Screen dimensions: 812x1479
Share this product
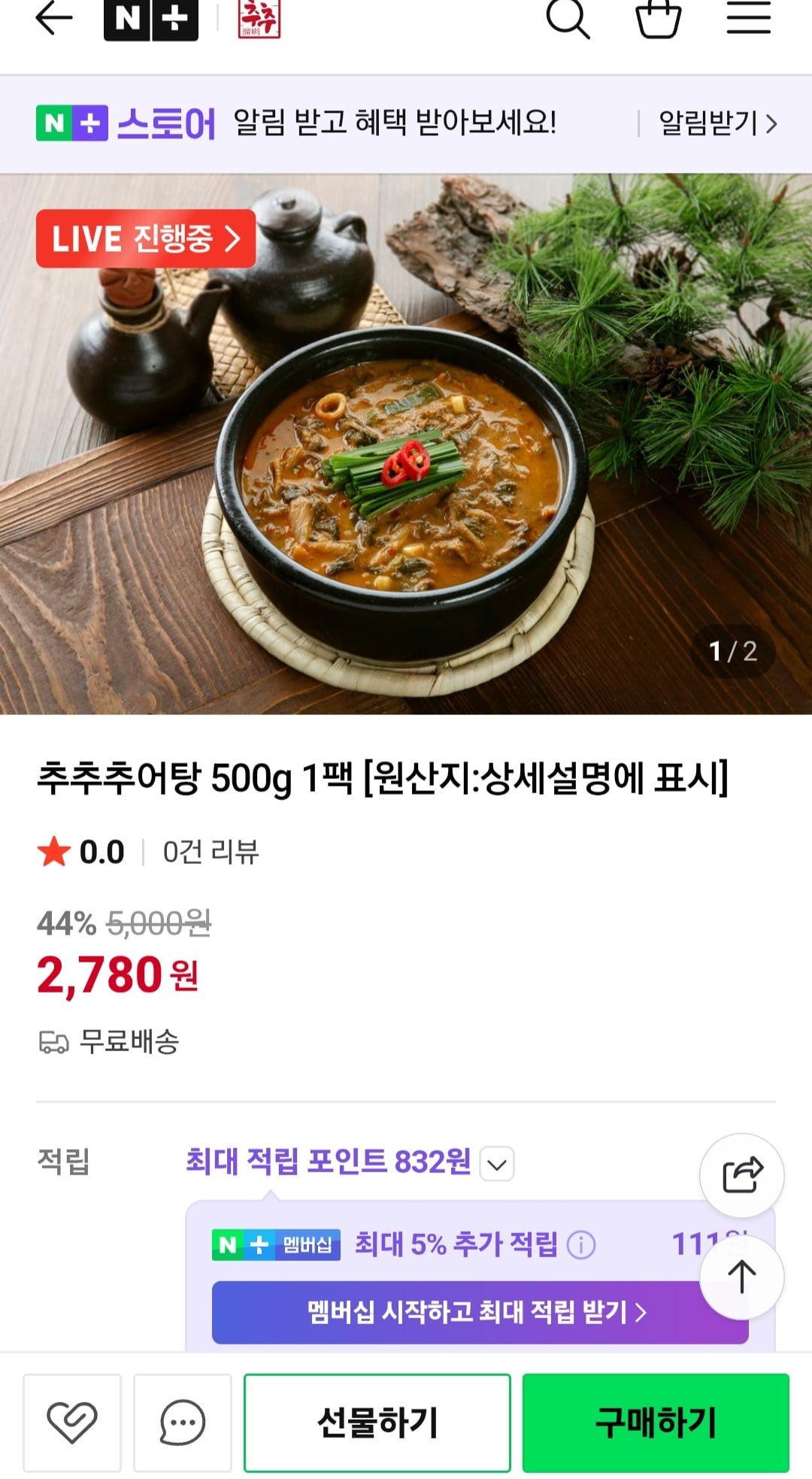point(742,1175)
